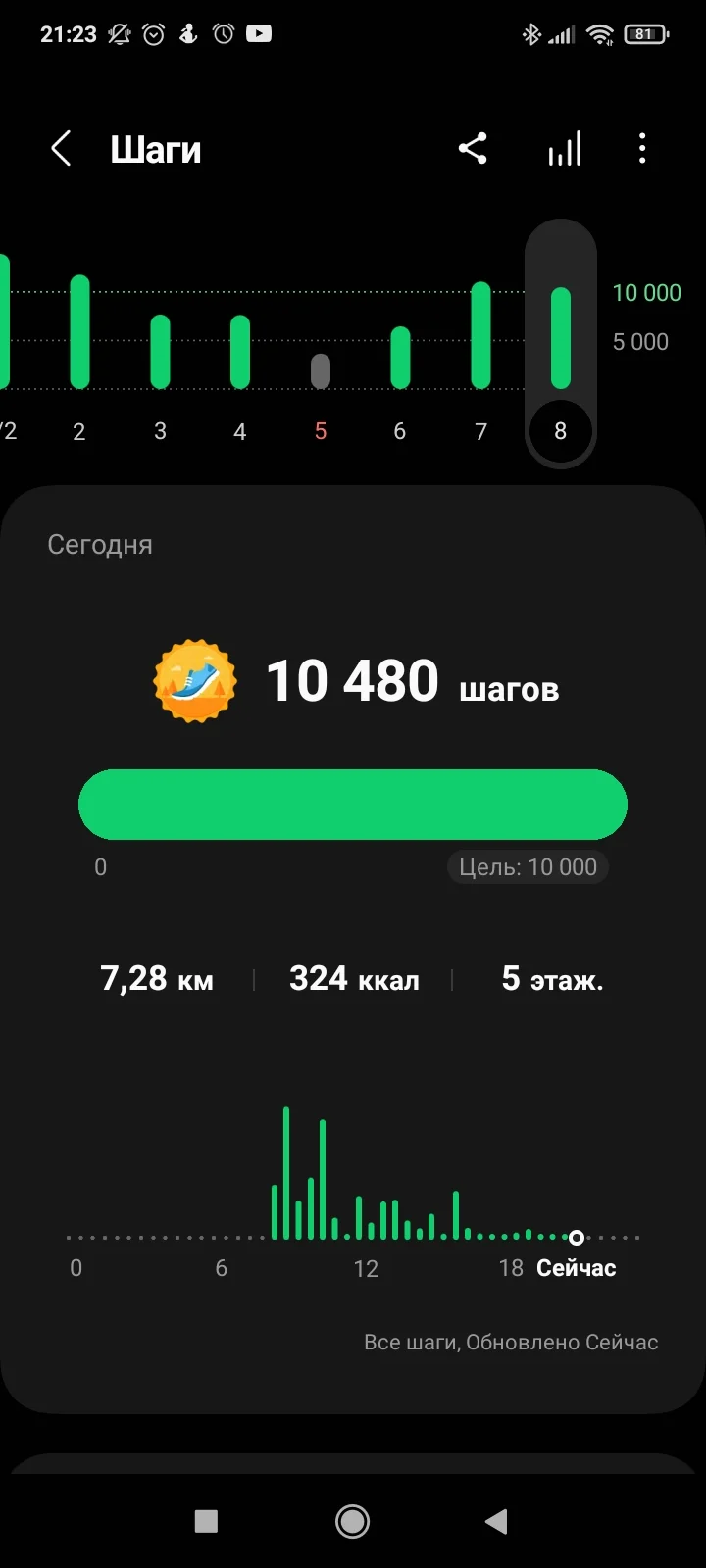
Task: Go back from the Шаги screen
Action: [x=61, y=150]
